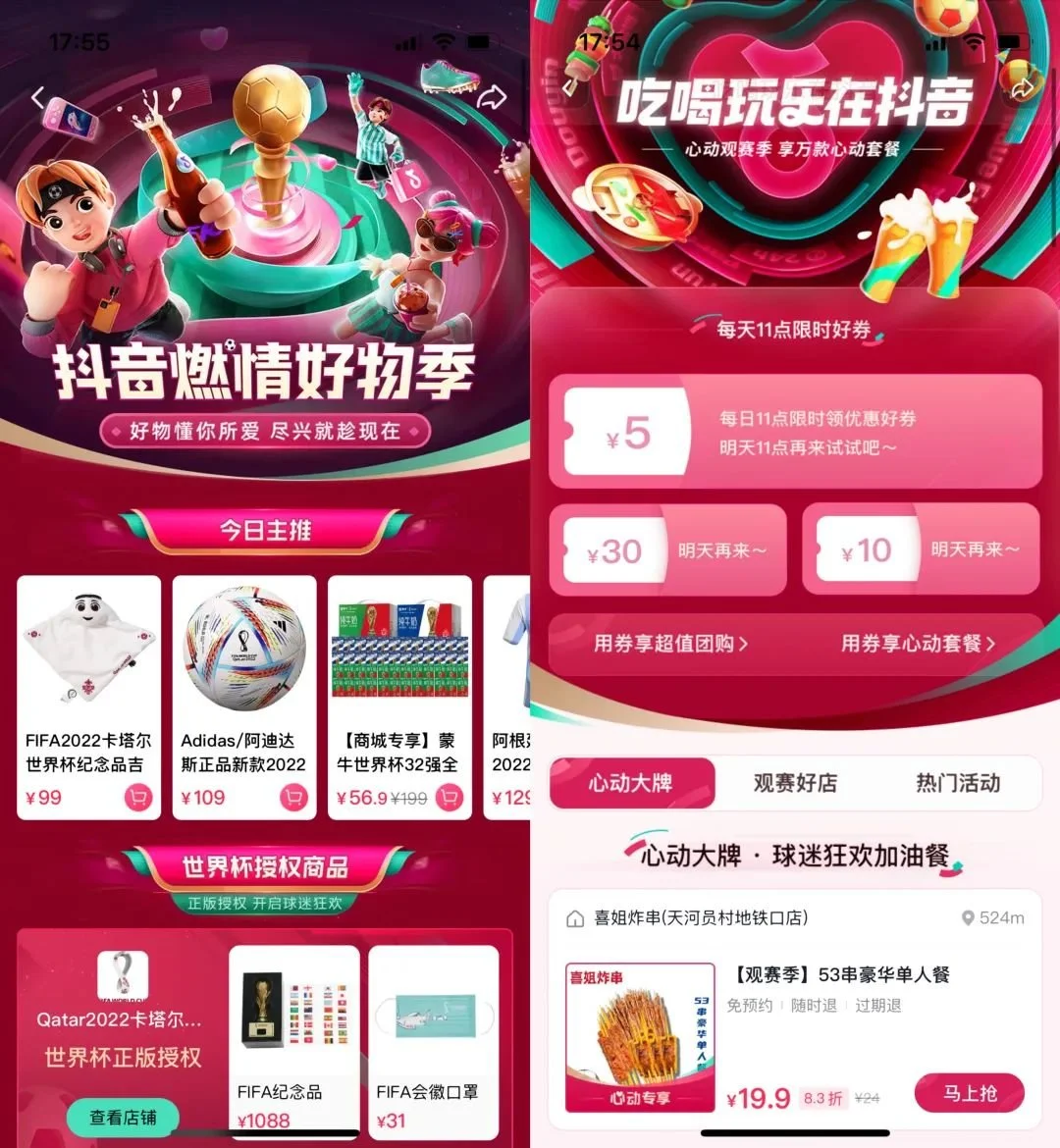Go back from the 抖音燃情好物季 page
This screenshot has width=1060, height=1148.
[x=37, y=97]
